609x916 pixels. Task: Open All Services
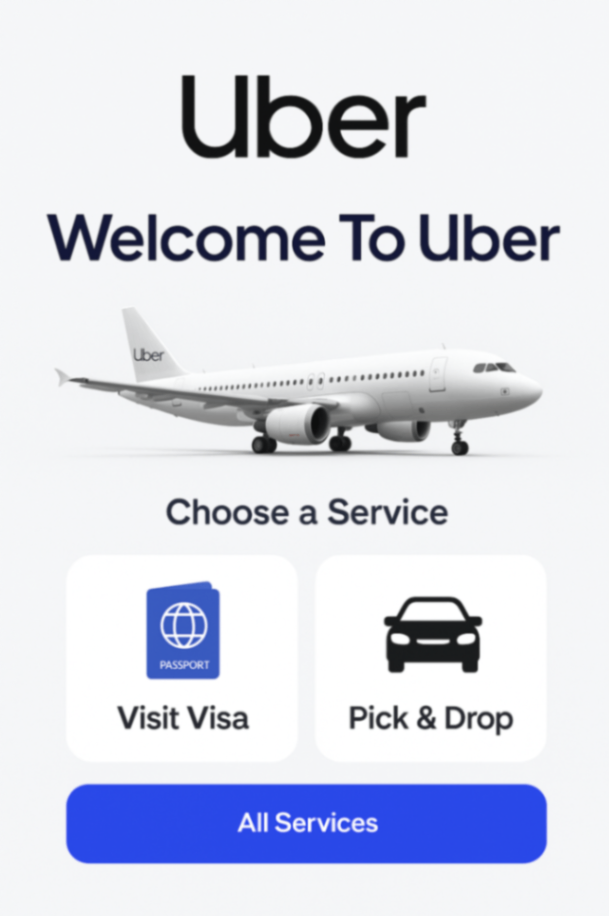point(306,823)
